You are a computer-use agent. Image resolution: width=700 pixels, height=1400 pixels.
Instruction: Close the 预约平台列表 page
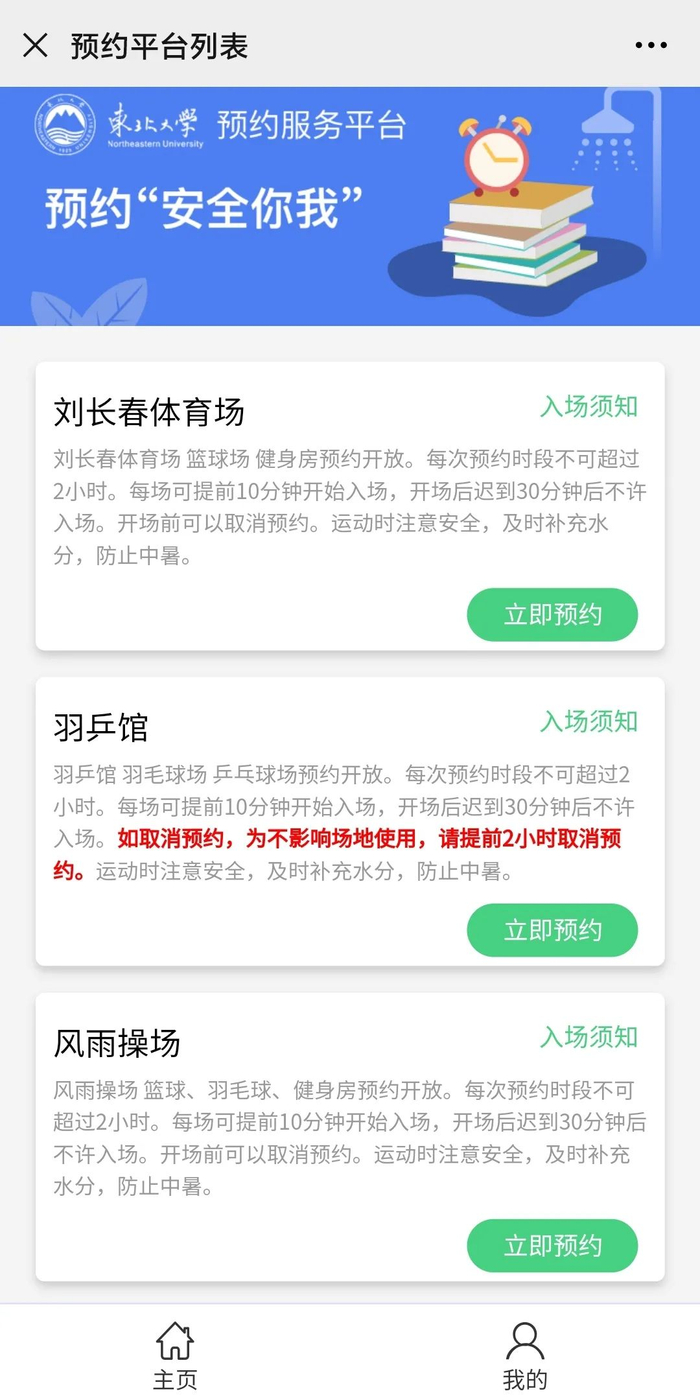[35, 45]
